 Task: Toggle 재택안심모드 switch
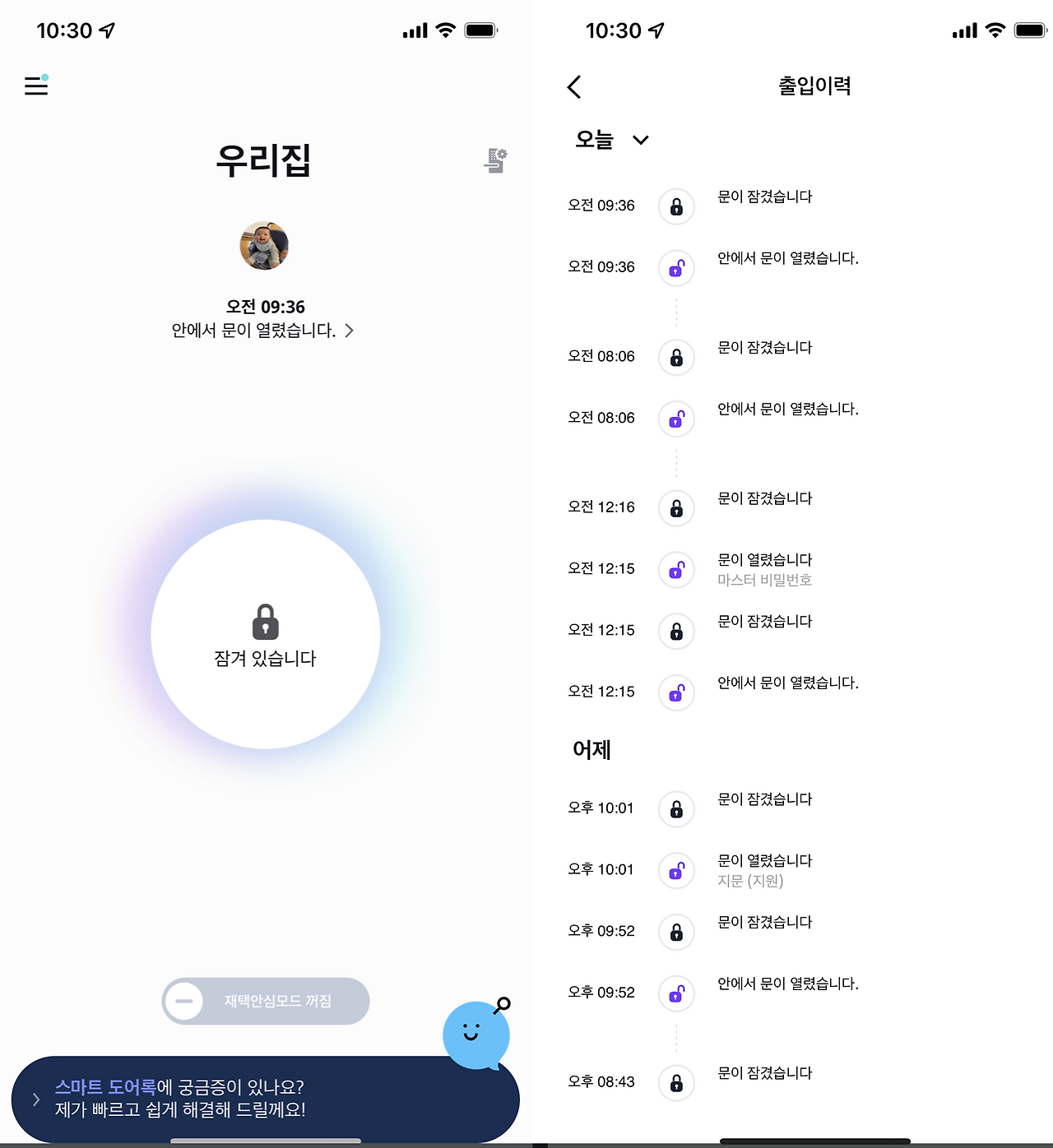tap(266, 1001)
